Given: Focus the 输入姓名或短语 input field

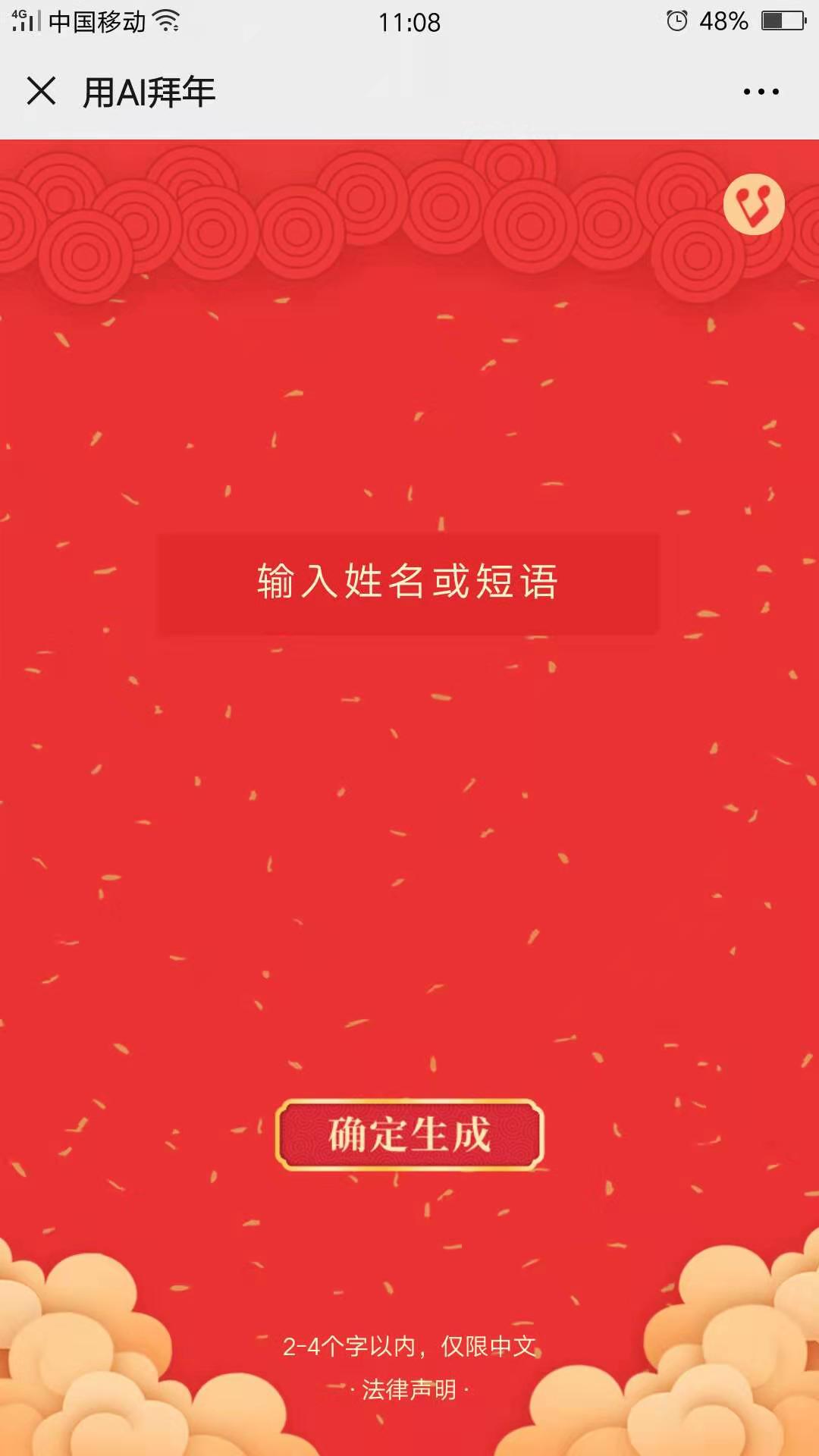Looking at the screenshot, I should pyautogui.click(x=408, y=582).
